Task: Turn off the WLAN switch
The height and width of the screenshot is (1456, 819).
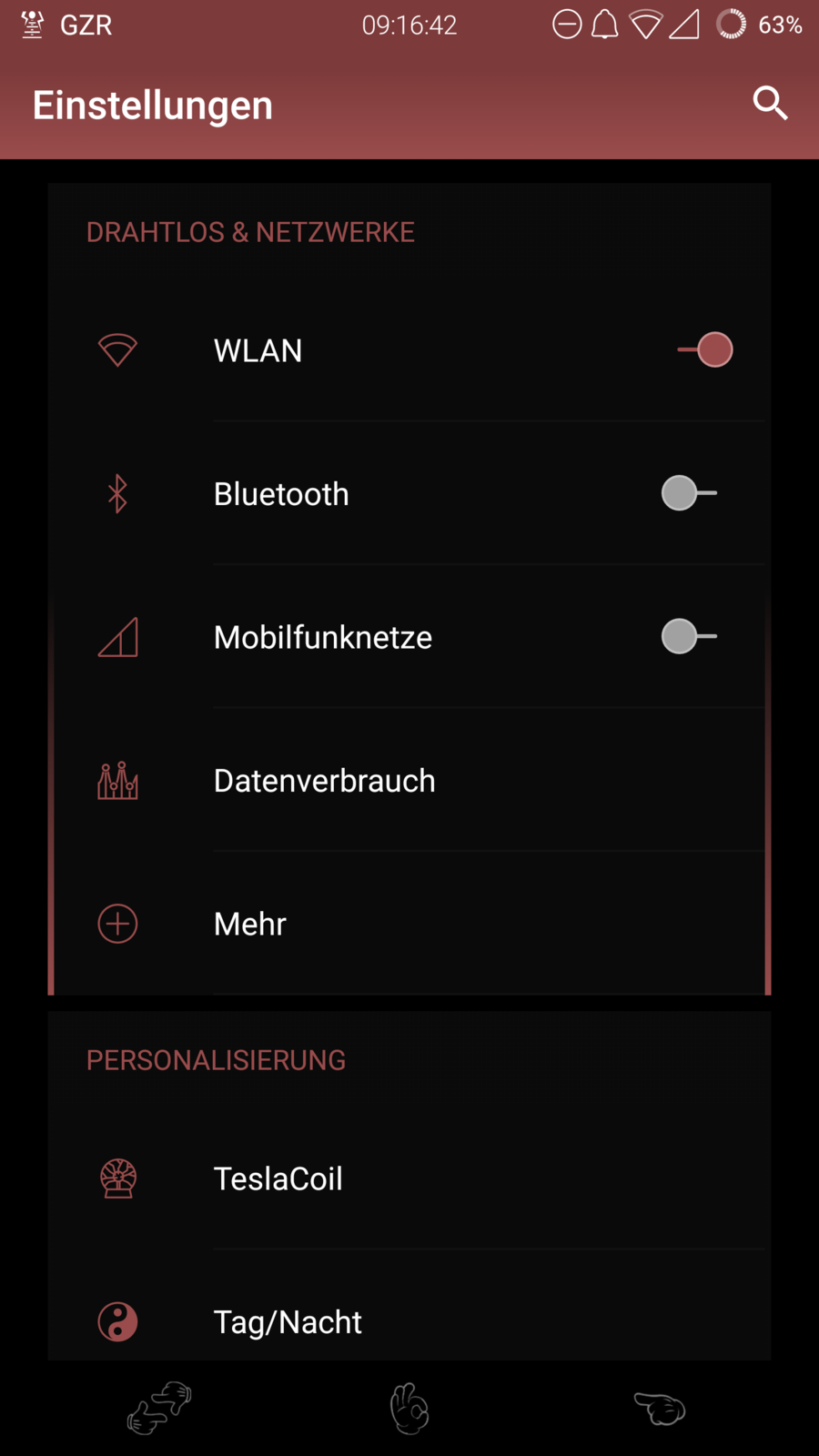Action: (x=705, y=349)
